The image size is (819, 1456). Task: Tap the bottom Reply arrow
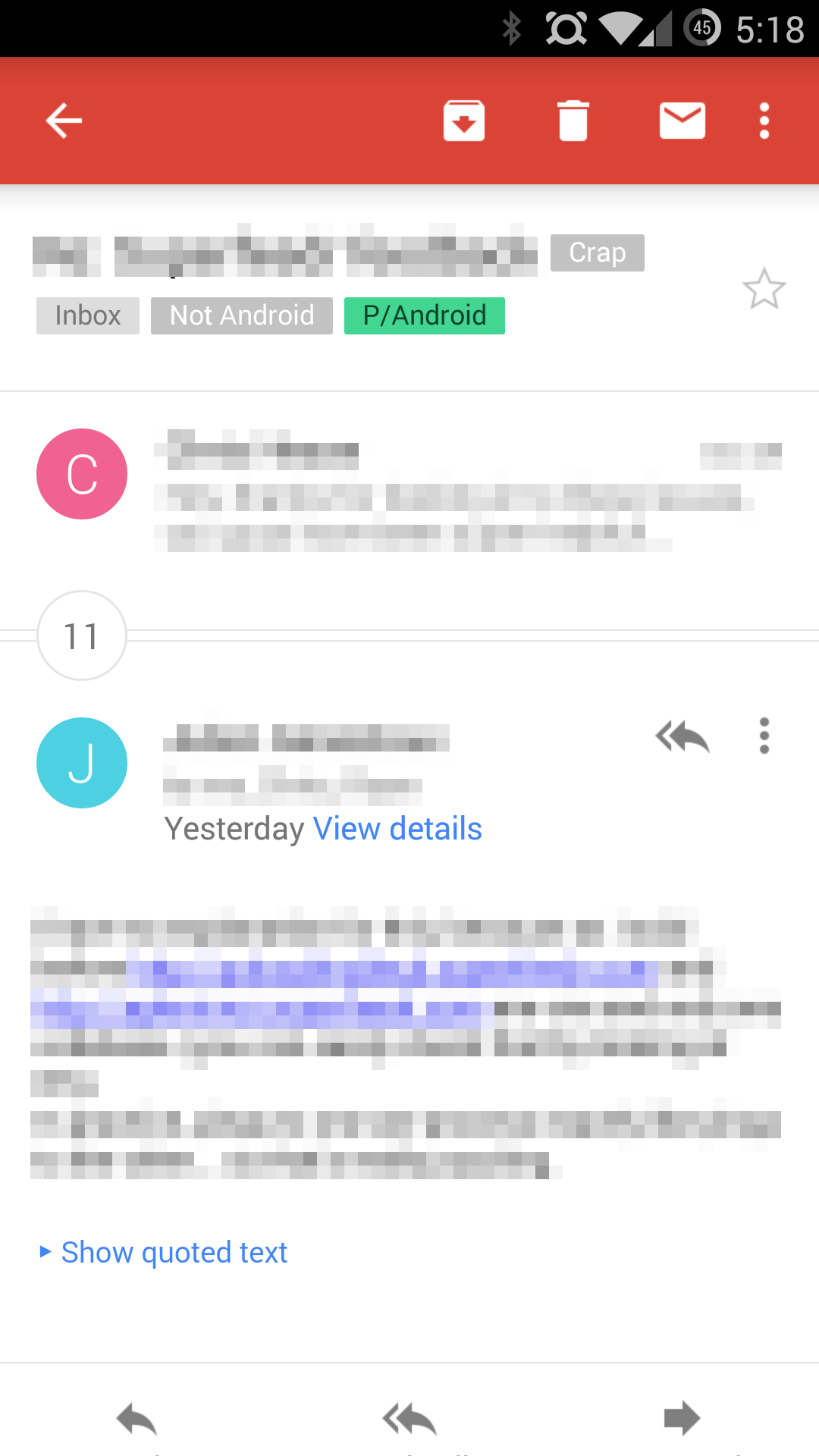[136, 1419]
